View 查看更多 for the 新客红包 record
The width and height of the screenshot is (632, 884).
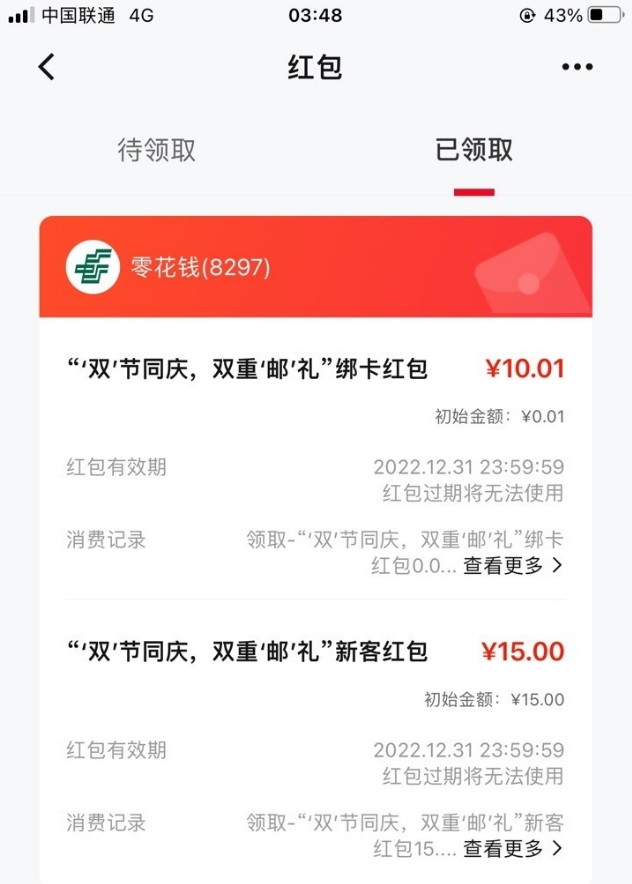click(512, 849)
